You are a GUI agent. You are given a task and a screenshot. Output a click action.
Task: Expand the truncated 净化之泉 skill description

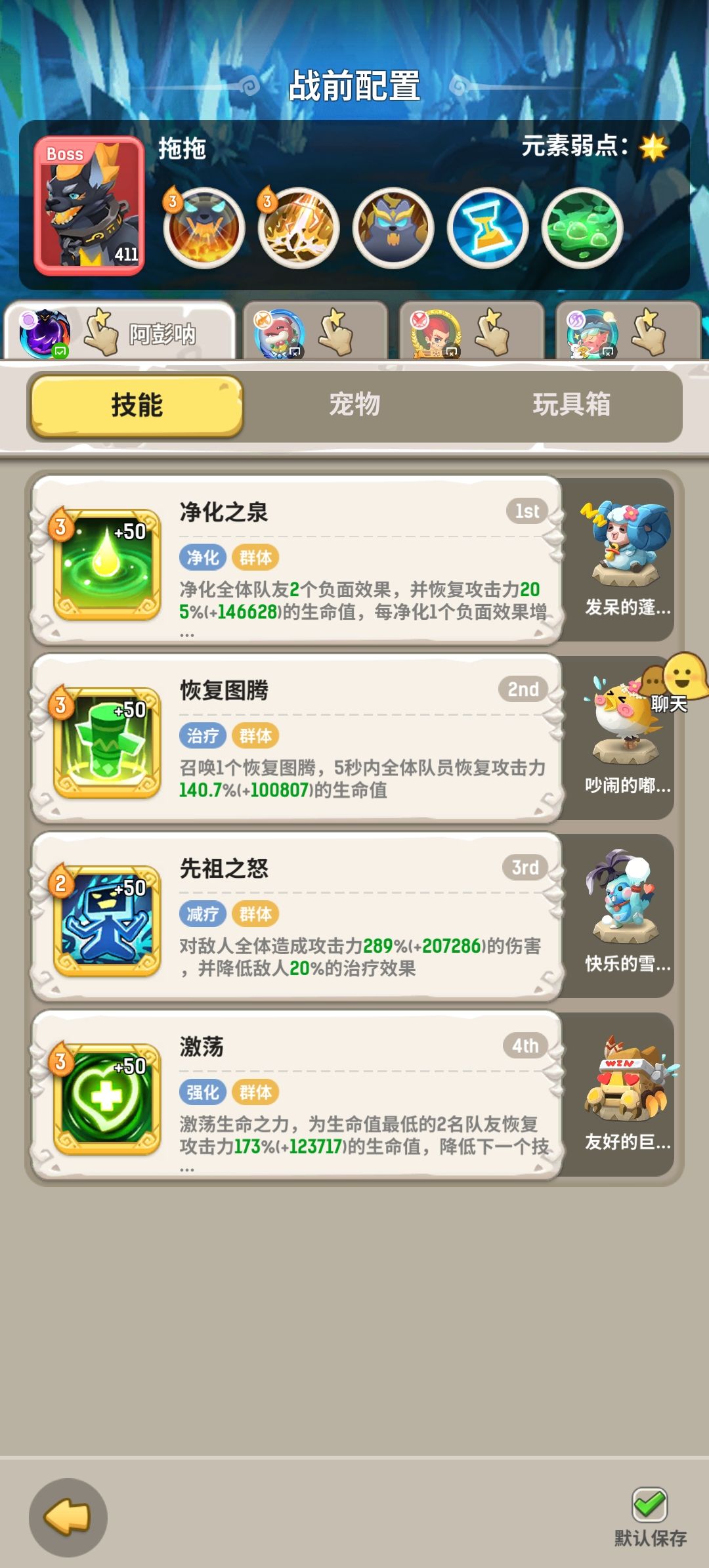(x=189, y=634)
